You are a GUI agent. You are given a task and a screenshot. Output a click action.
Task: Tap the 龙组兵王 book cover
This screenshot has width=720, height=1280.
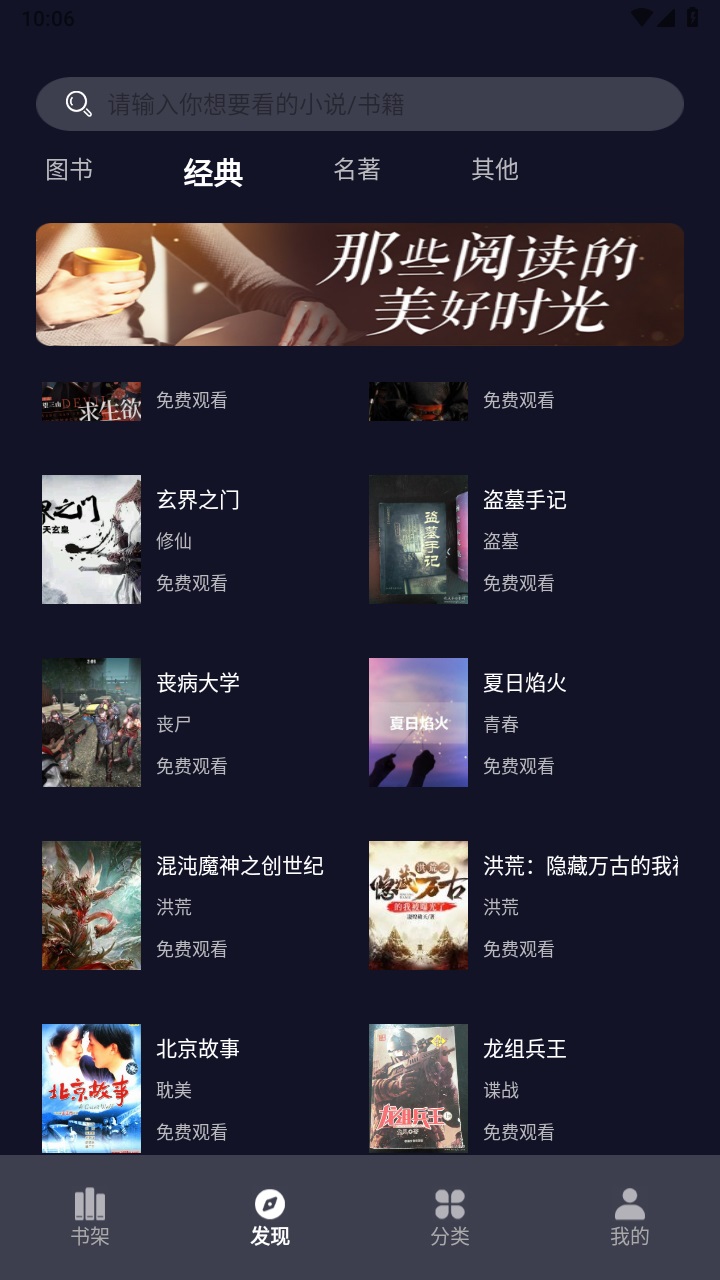point(417,1088)
